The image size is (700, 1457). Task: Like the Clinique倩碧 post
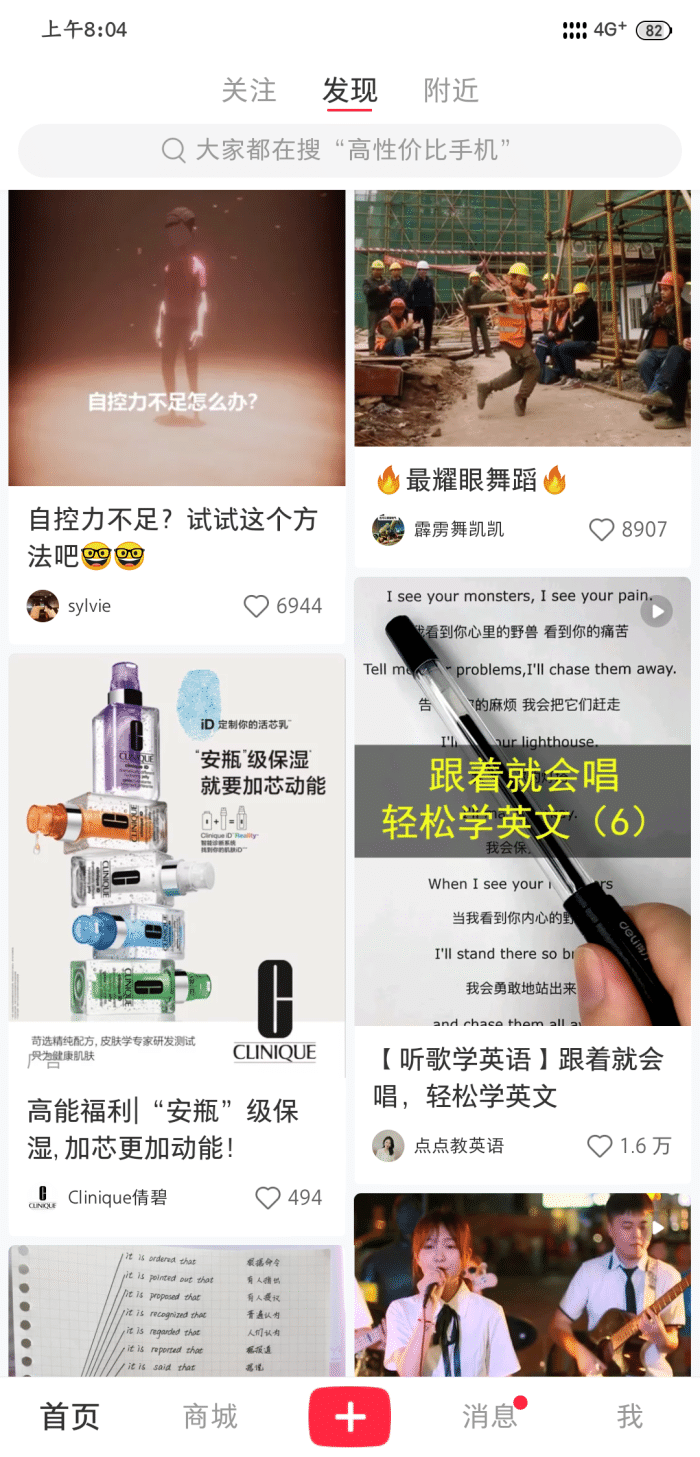[268, 1198]
